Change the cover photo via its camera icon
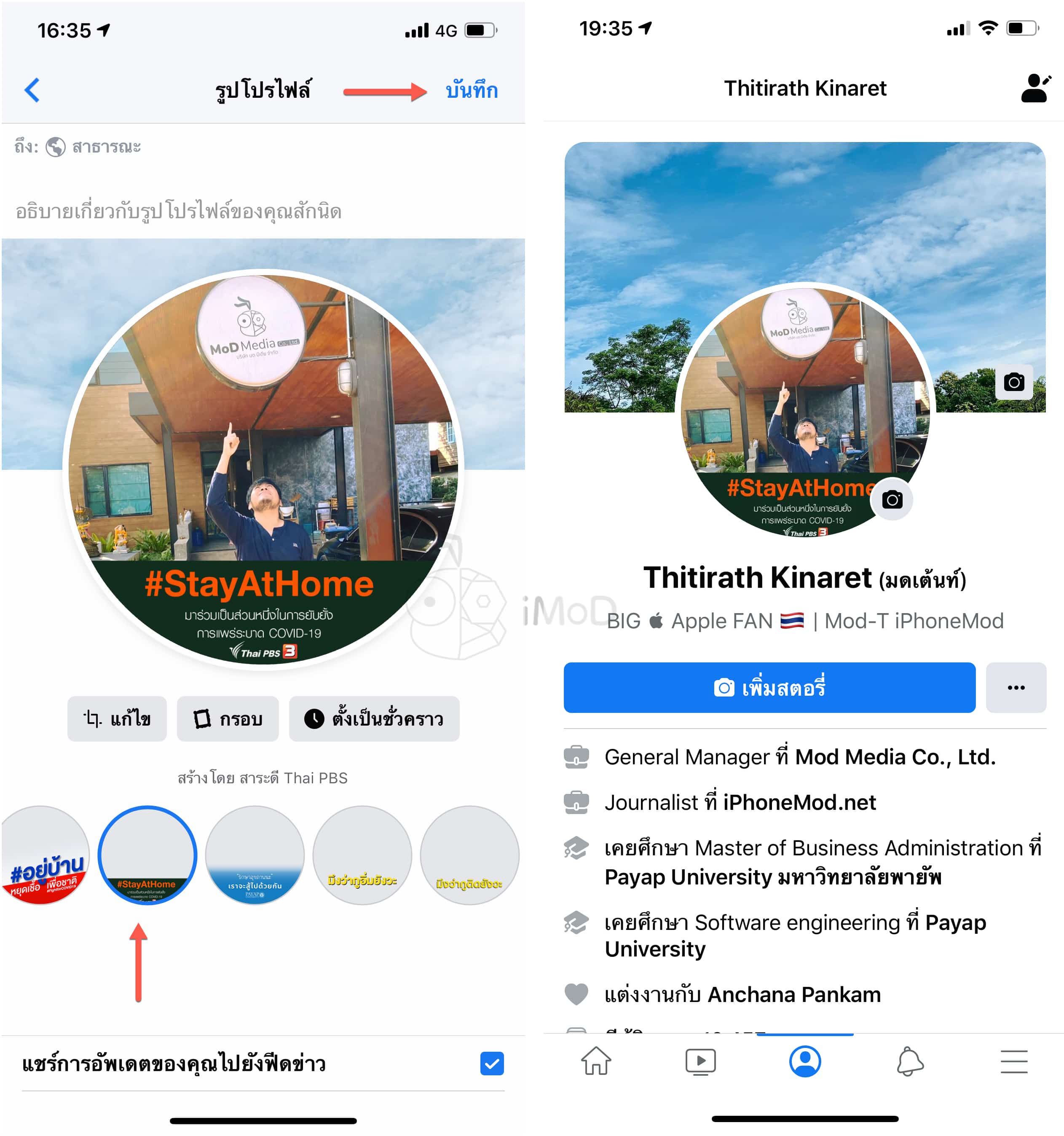1064x1136 pixels. click(1014, 382)
